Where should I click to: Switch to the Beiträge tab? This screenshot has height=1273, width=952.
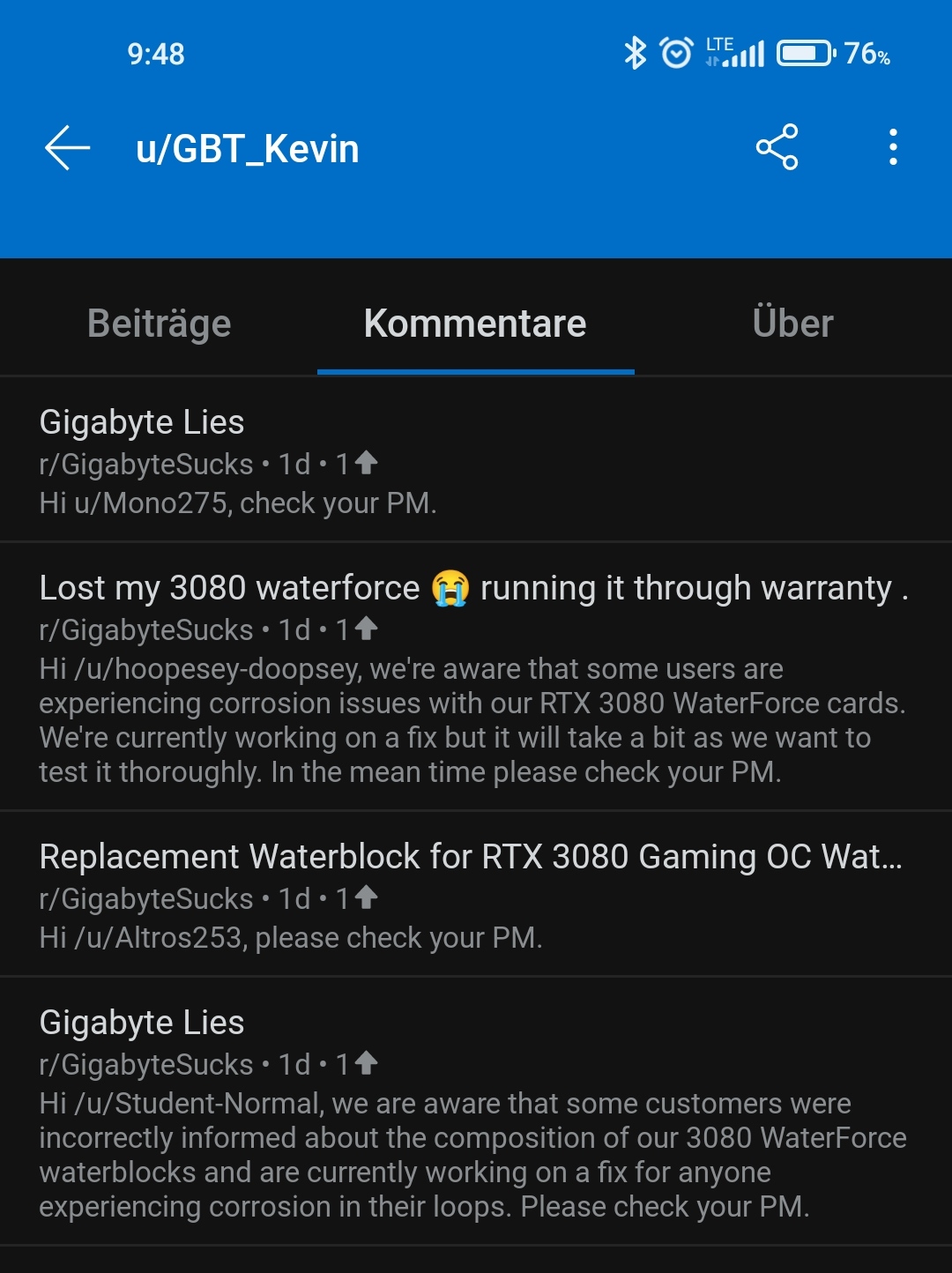(159, 324)
